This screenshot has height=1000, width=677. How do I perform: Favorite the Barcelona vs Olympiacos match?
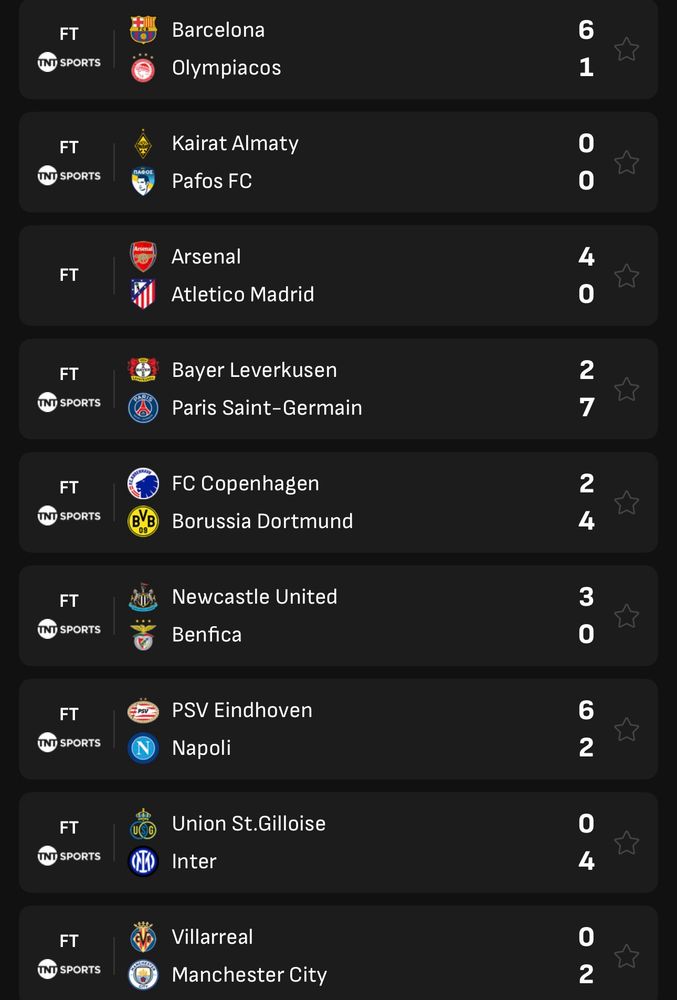click(627, 49)
